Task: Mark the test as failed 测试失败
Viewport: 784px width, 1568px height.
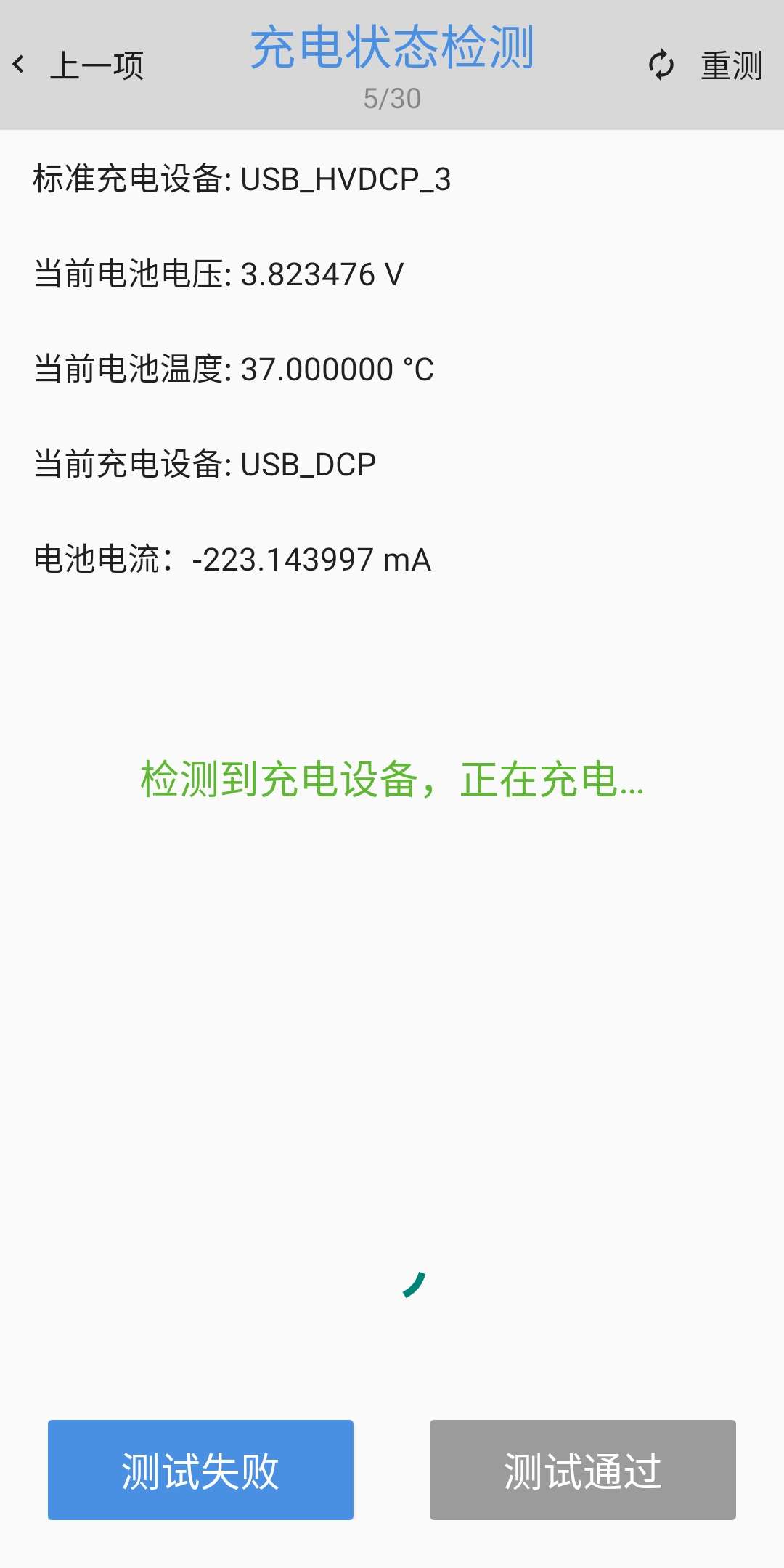Action: tap(200, 1470)
